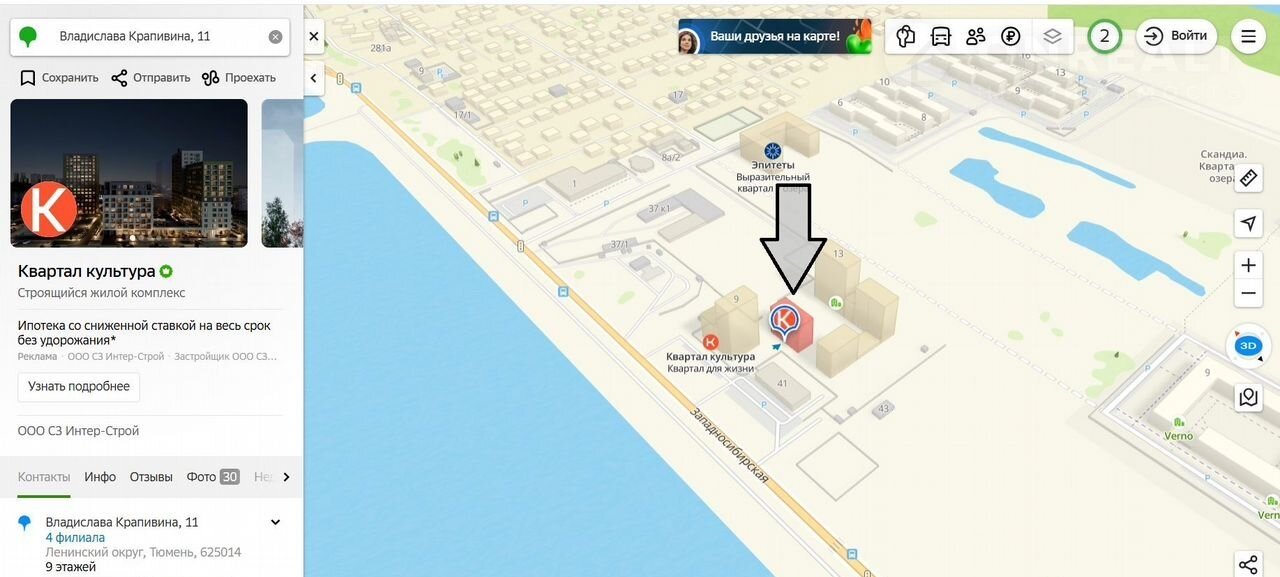Image resolution: width=1280 pixels, height=577 pixels.
Task: Close the place info panel
Action: tap(314, 36)
